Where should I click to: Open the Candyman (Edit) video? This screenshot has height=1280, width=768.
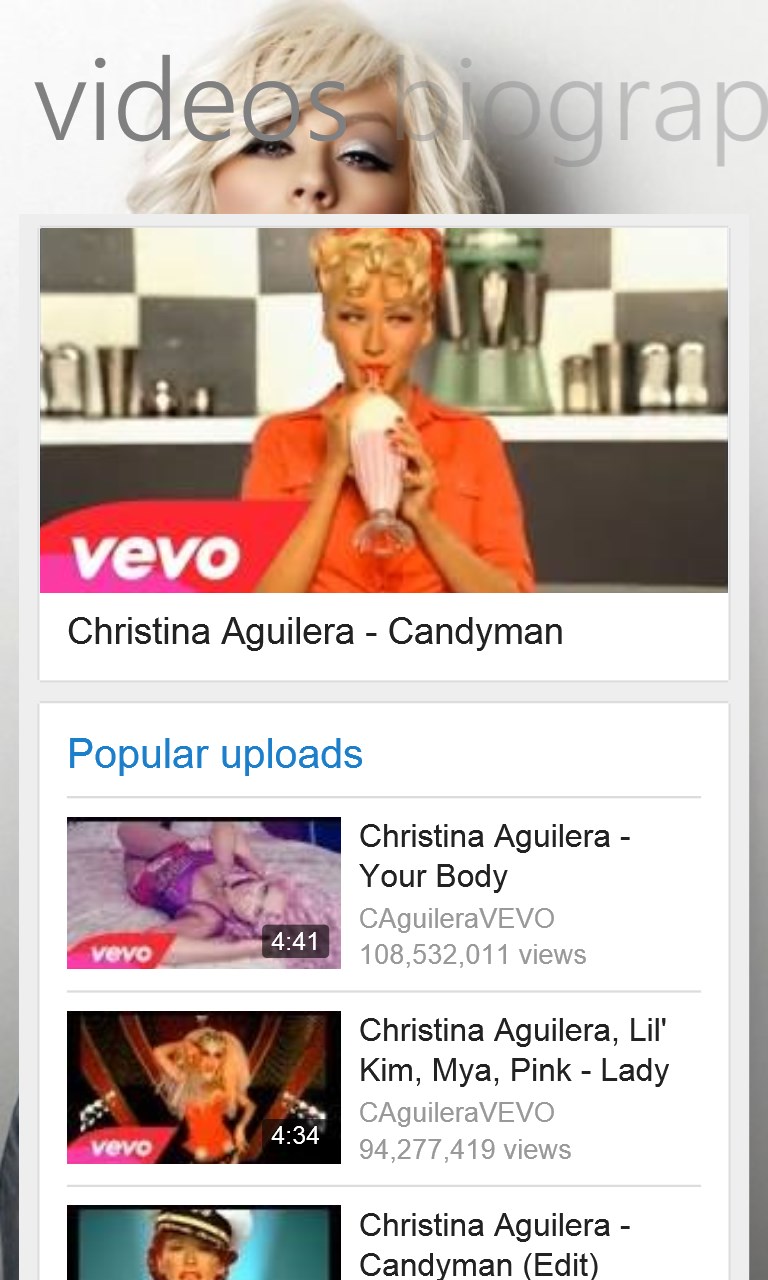(x=494, y=1244)
